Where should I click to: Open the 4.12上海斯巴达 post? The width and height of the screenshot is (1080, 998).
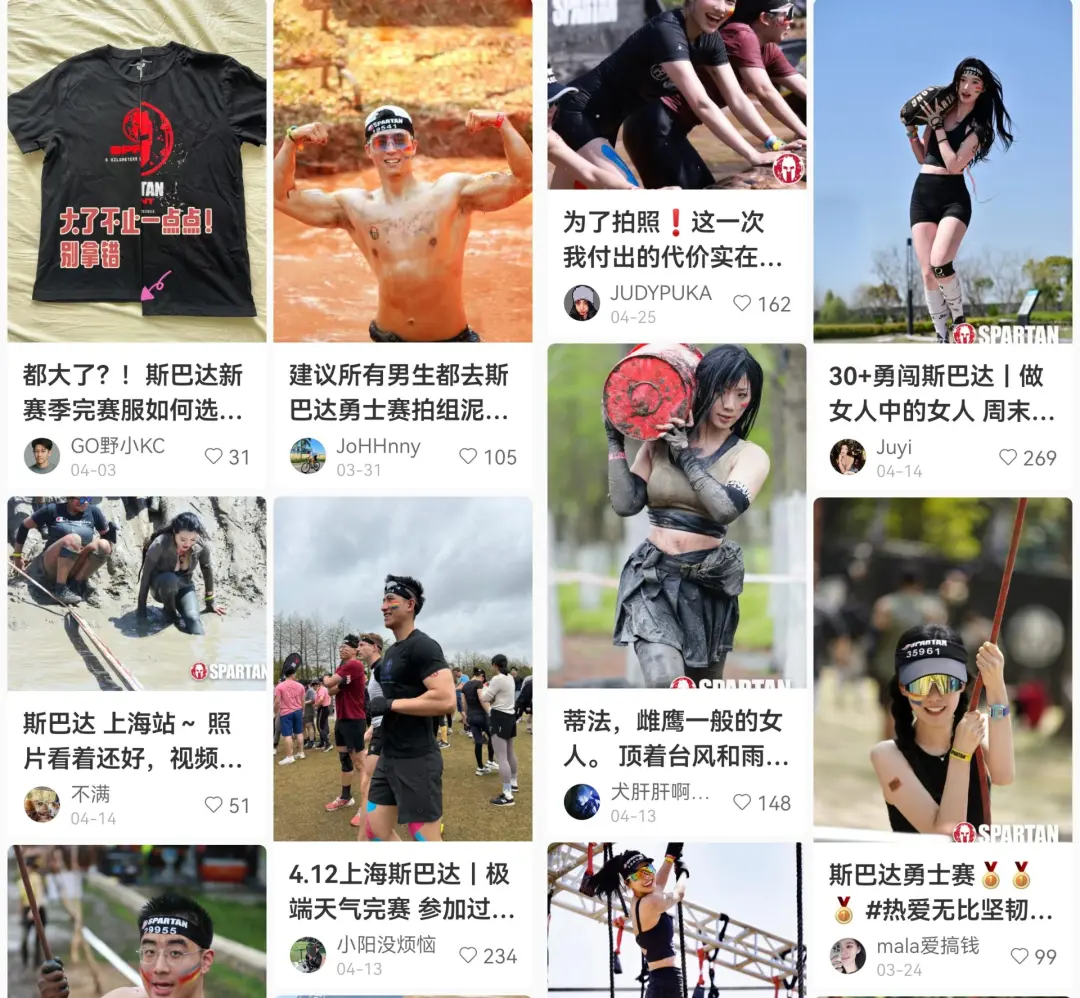[402, 668]
